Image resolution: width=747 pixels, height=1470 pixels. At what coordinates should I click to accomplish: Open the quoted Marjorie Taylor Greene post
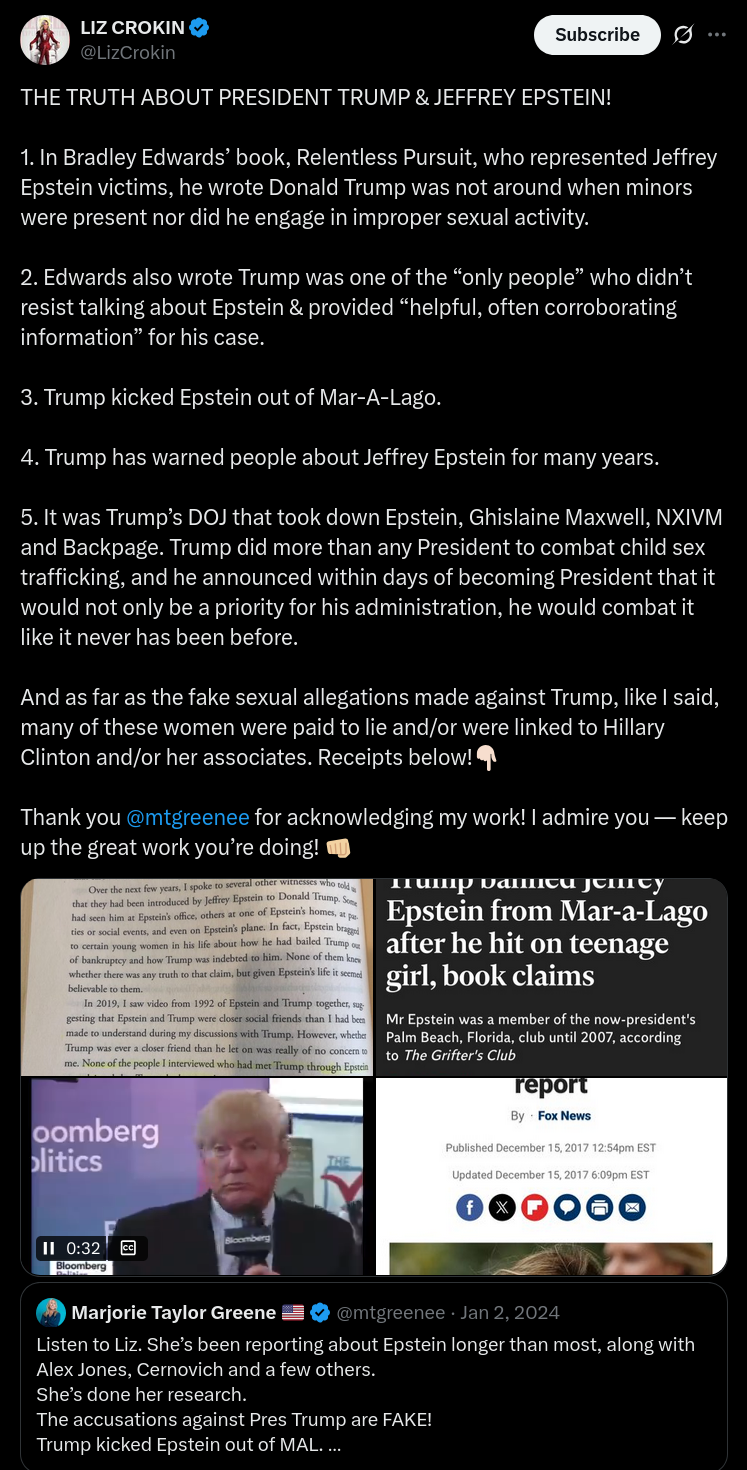click(374, 1376)
